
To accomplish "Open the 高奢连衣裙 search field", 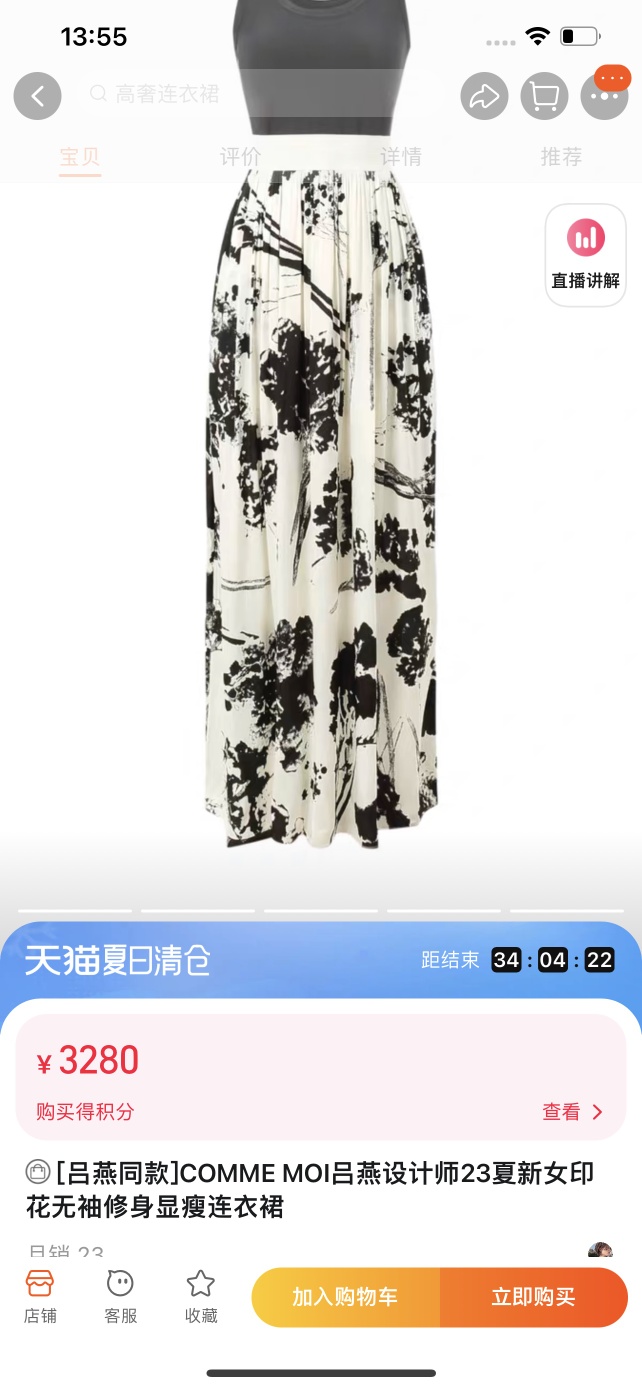I will tap(260, 95).
